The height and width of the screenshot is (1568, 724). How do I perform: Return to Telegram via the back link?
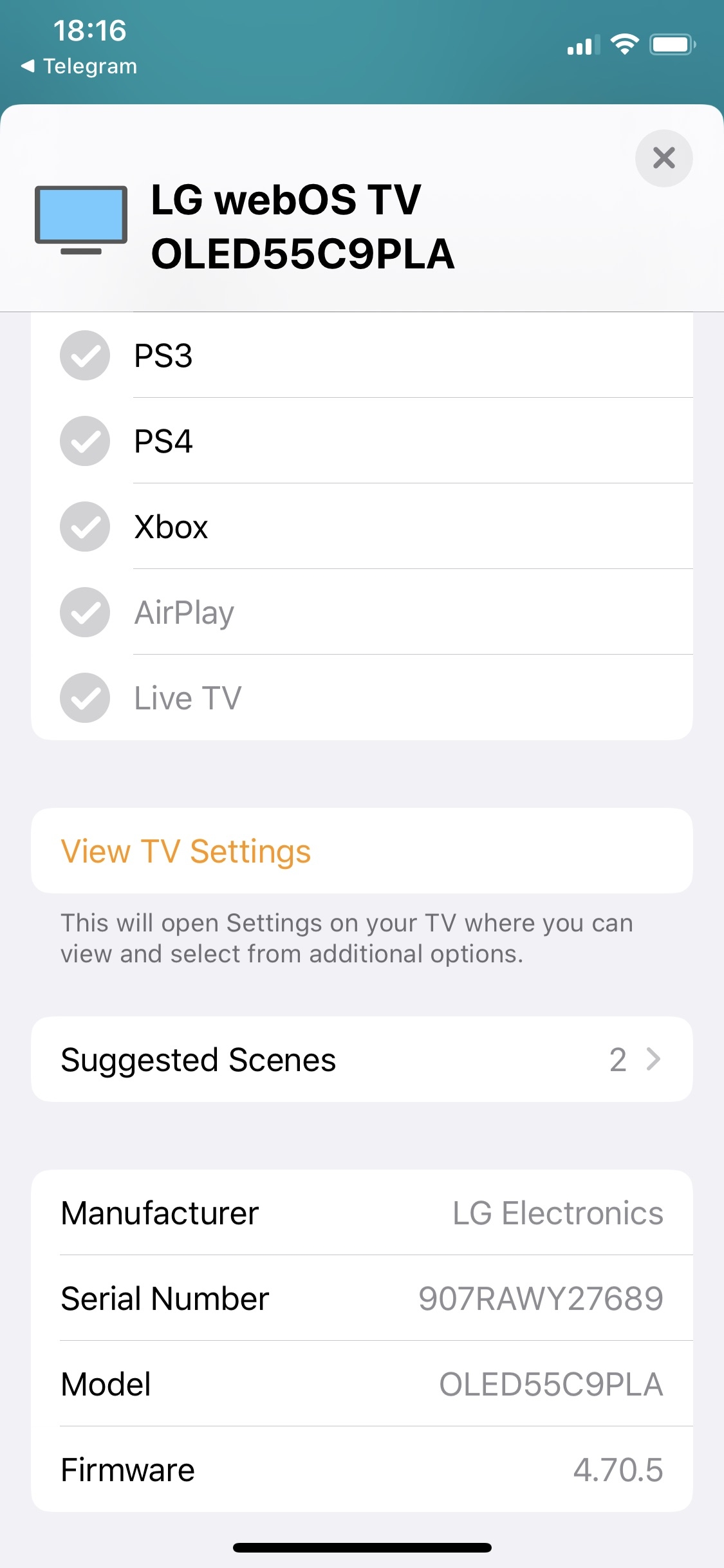coord(80,66)
